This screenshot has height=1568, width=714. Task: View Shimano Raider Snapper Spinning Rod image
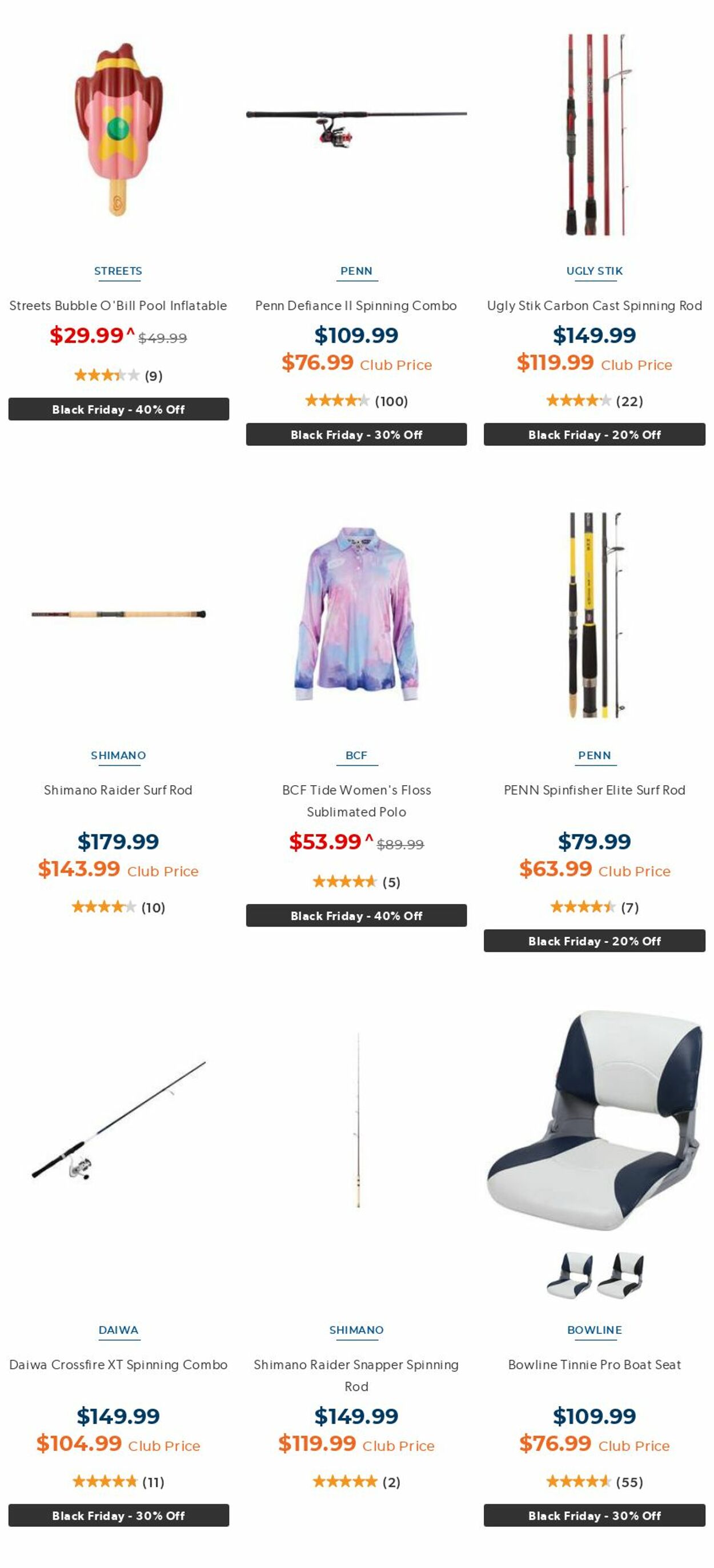358,1120
